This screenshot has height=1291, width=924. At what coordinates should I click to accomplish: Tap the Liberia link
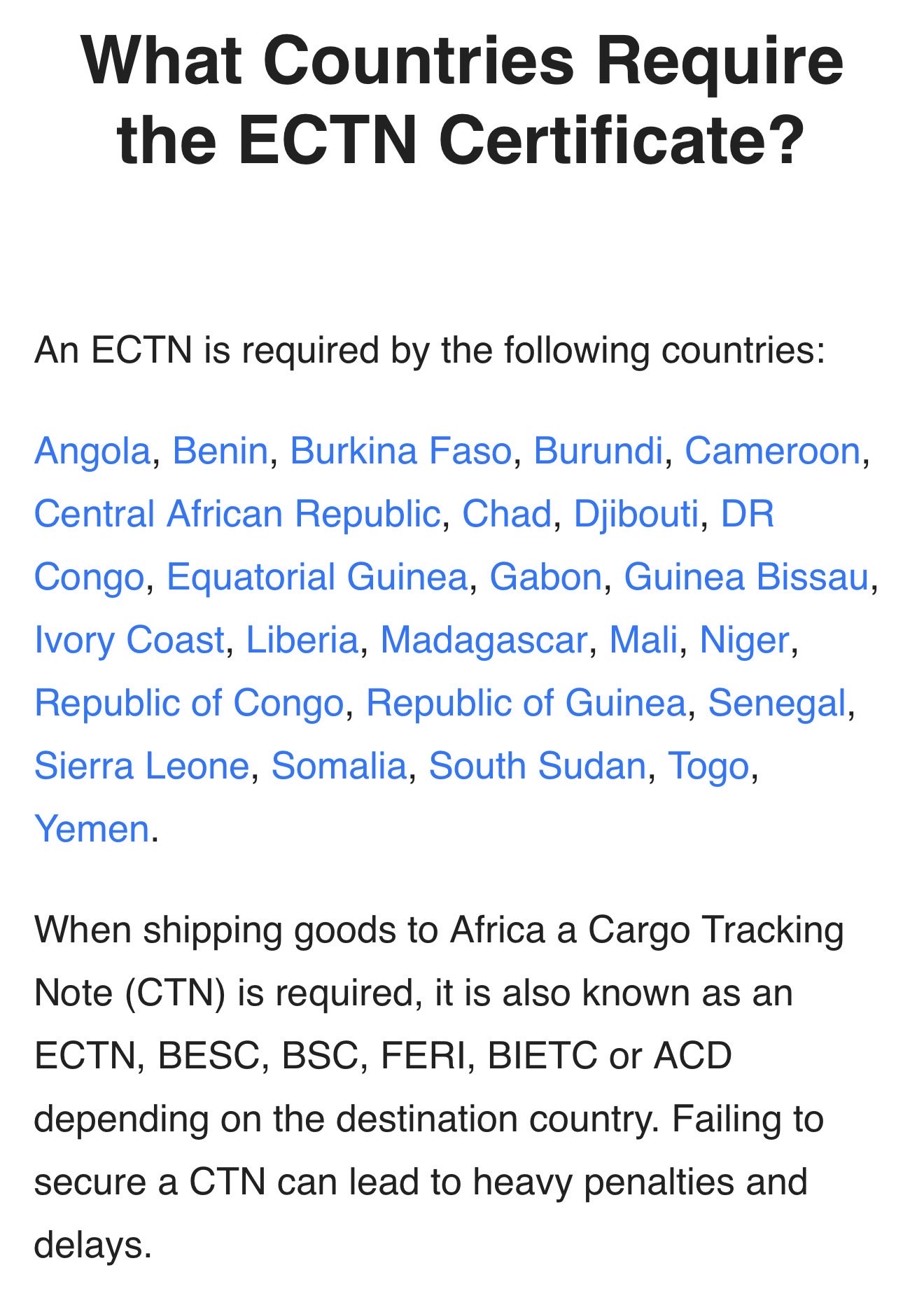(302, 639)
